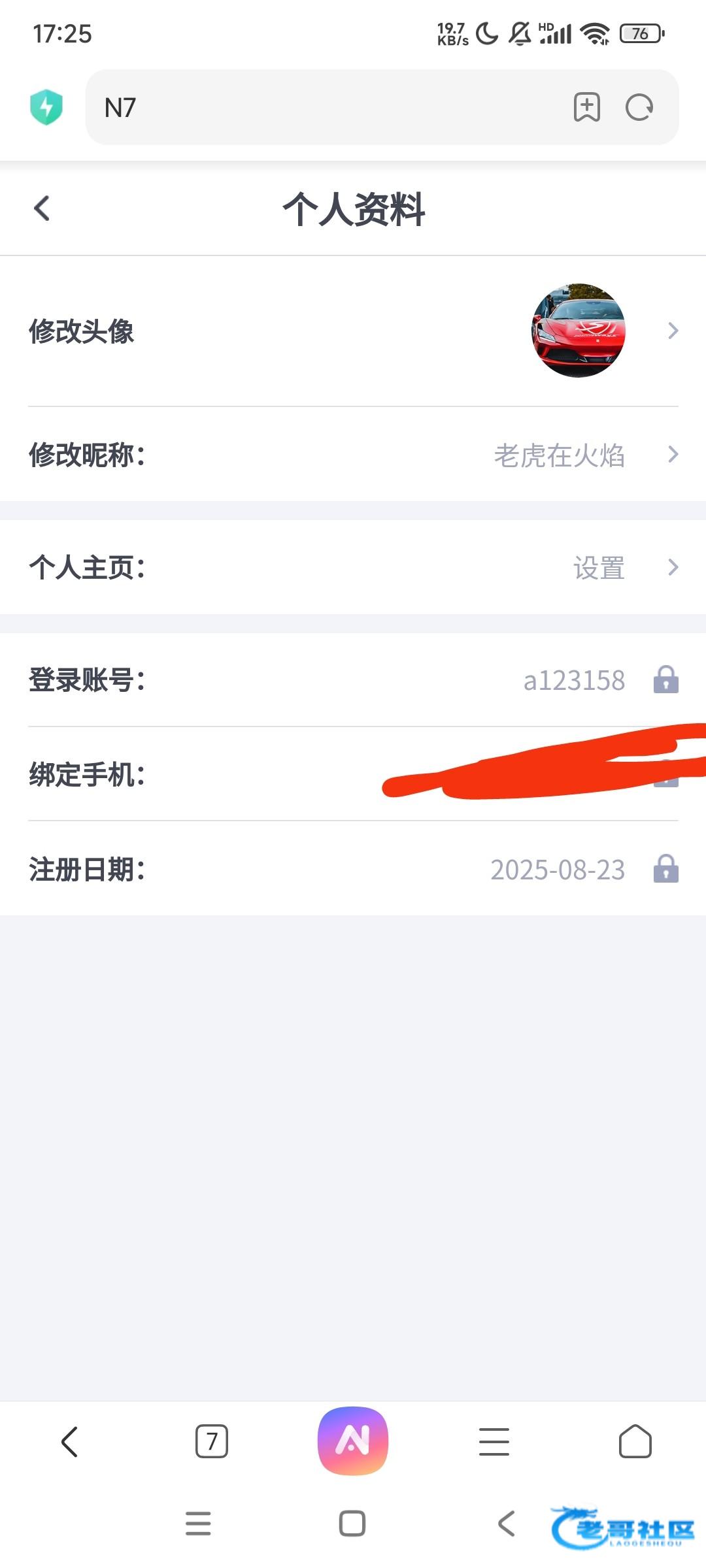Open 个人主页 设置 row
Image resolution: width=706 pixels, height=1568 pixels.
click(353, 567)
